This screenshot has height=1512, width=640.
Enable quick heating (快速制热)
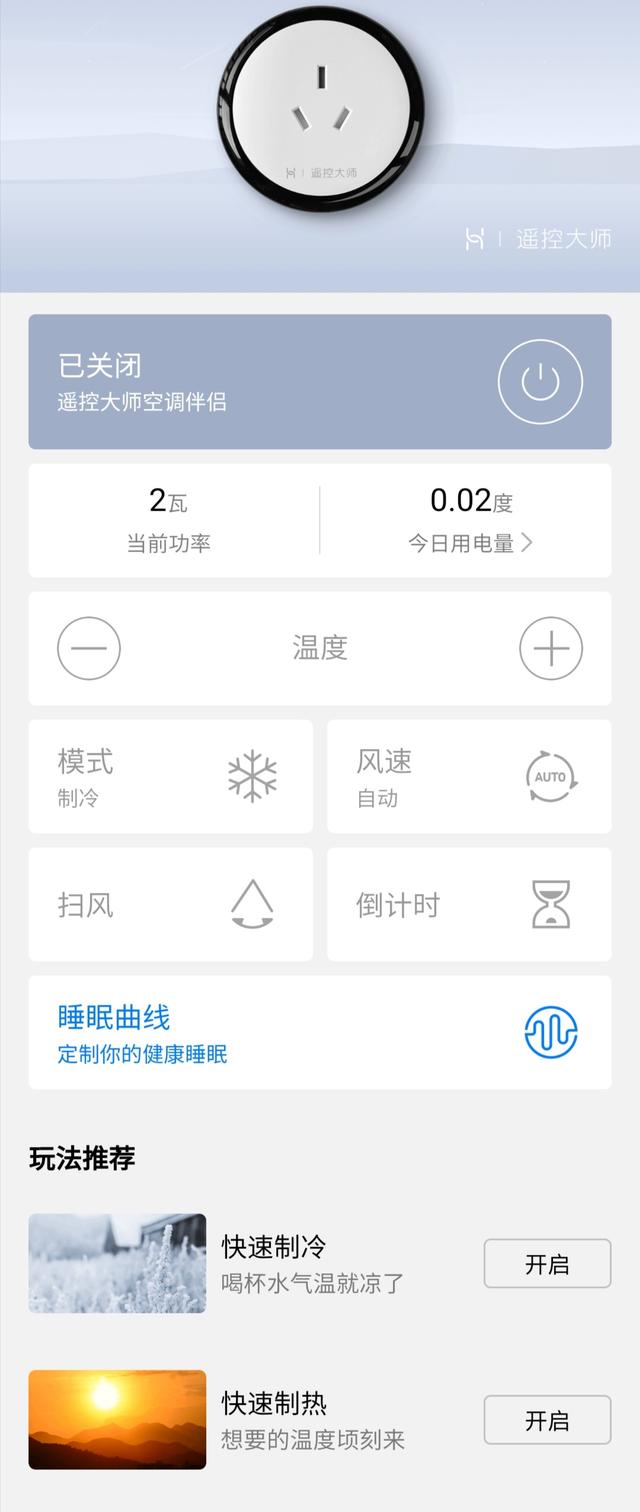click(547, 1419)
